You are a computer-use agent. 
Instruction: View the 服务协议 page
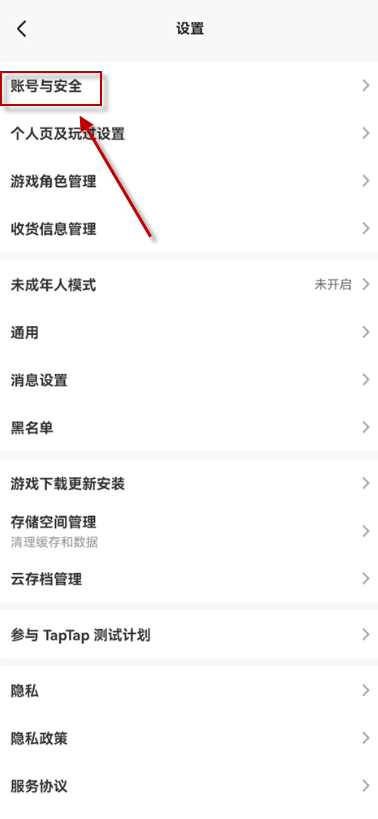(189, 786)
